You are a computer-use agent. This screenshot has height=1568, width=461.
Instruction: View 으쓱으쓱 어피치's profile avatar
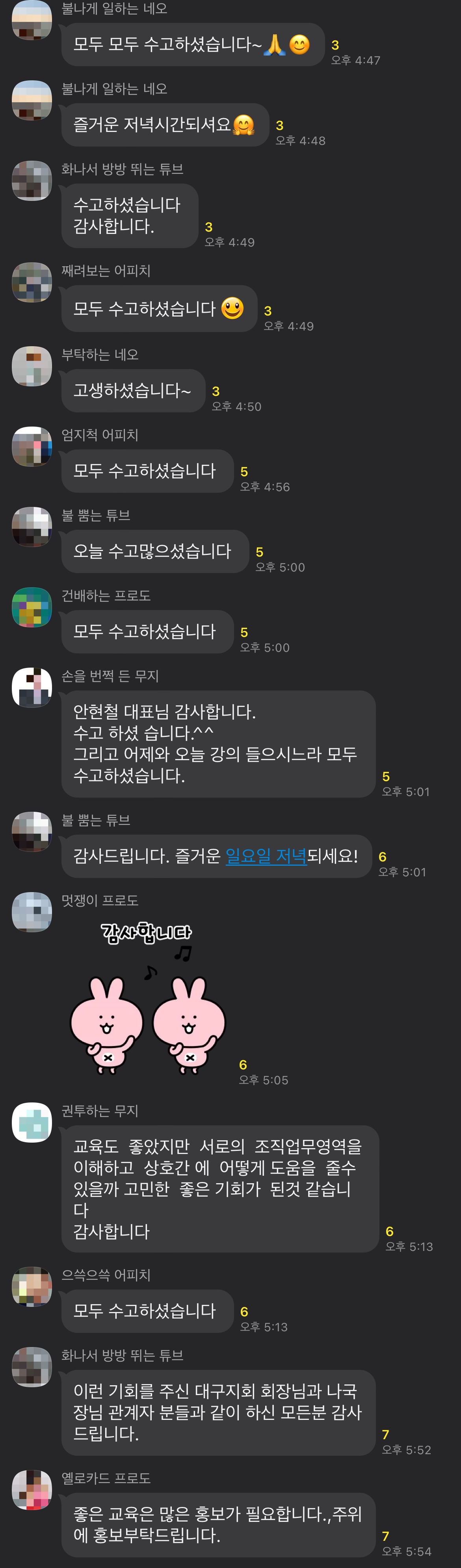pyautogui.click(x=32, y=1286)
